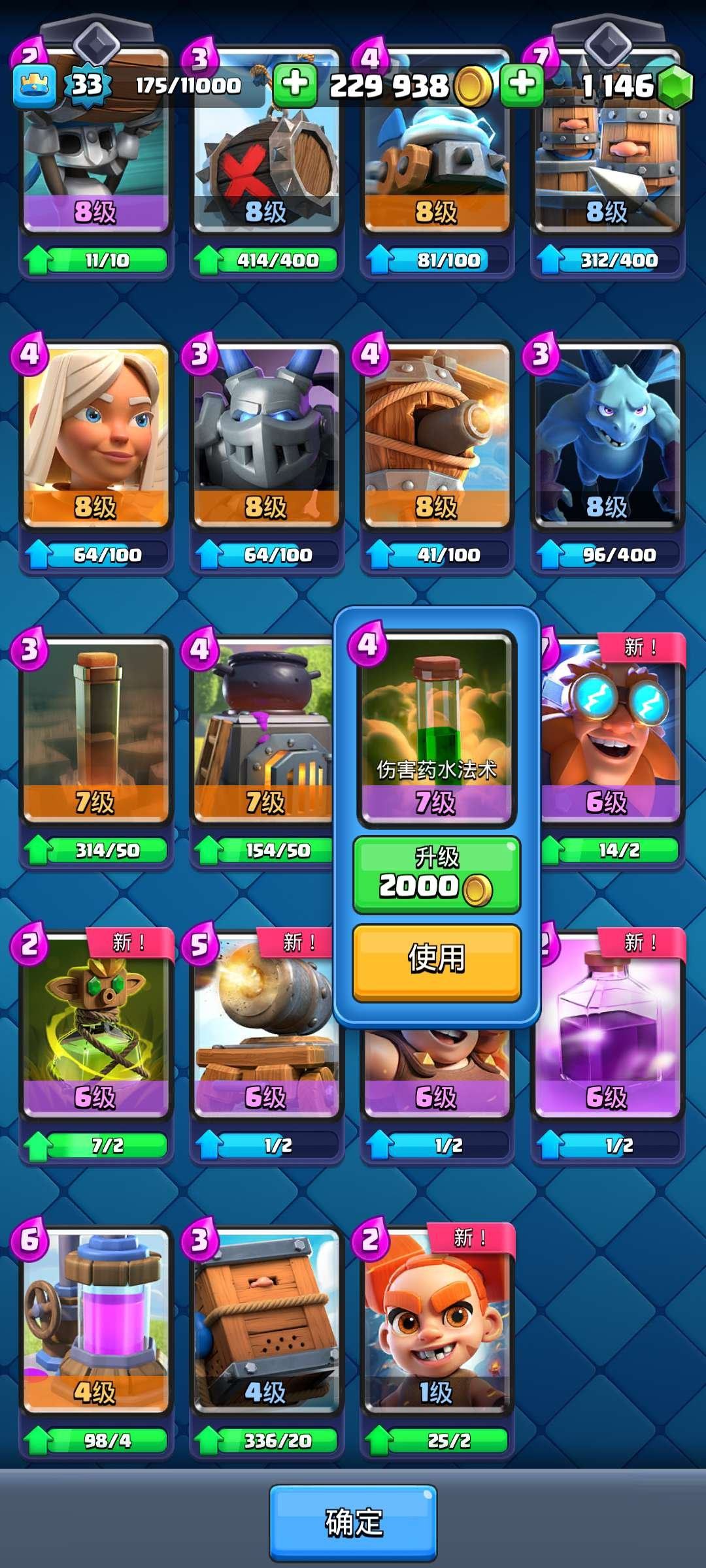Add more gold with the plus button
This screenshot has height=1568, width=706.
click(x=295, y=84)
